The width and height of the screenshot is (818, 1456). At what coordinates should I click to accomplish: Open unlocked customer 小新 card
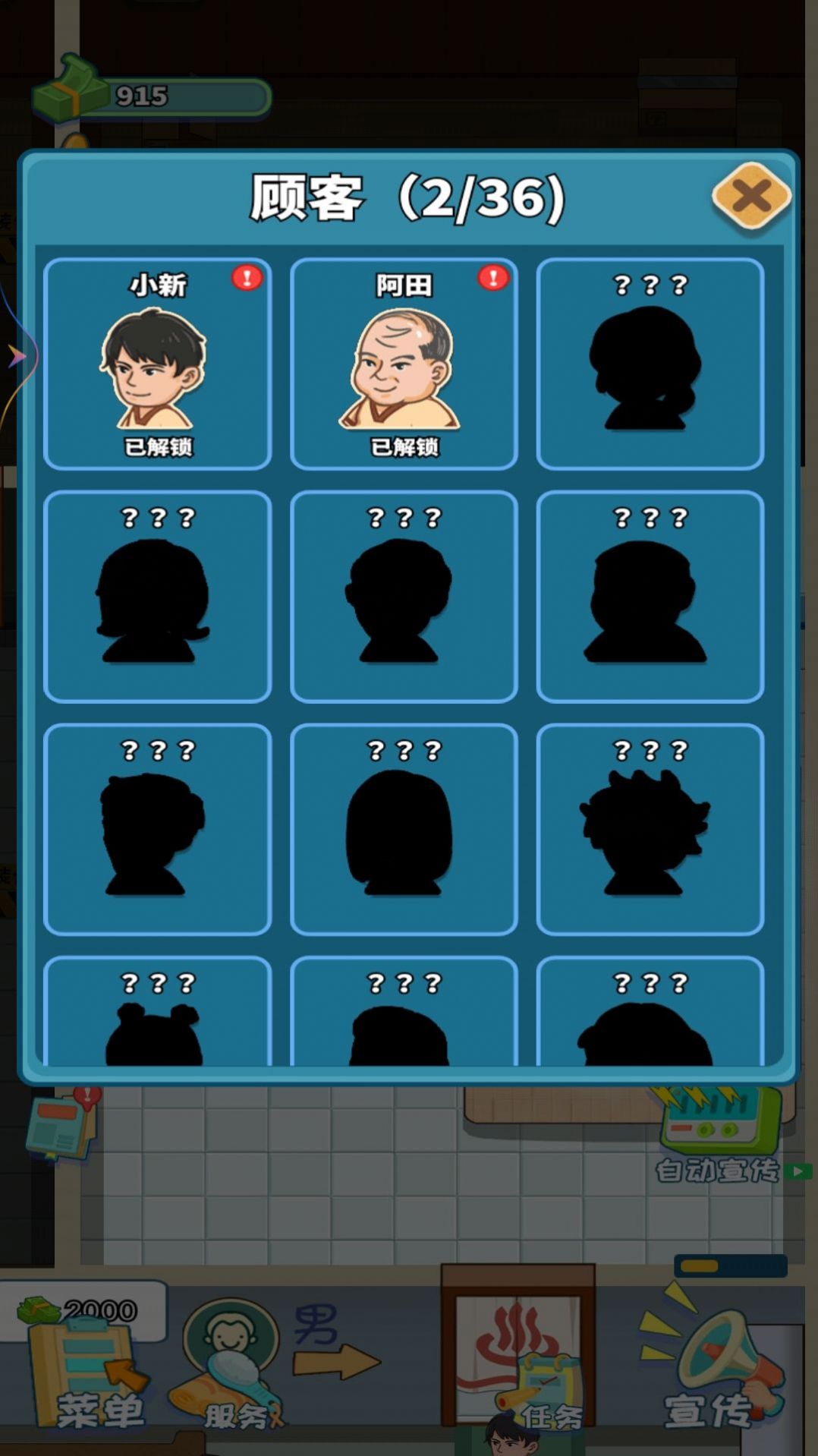click(158, 364)
